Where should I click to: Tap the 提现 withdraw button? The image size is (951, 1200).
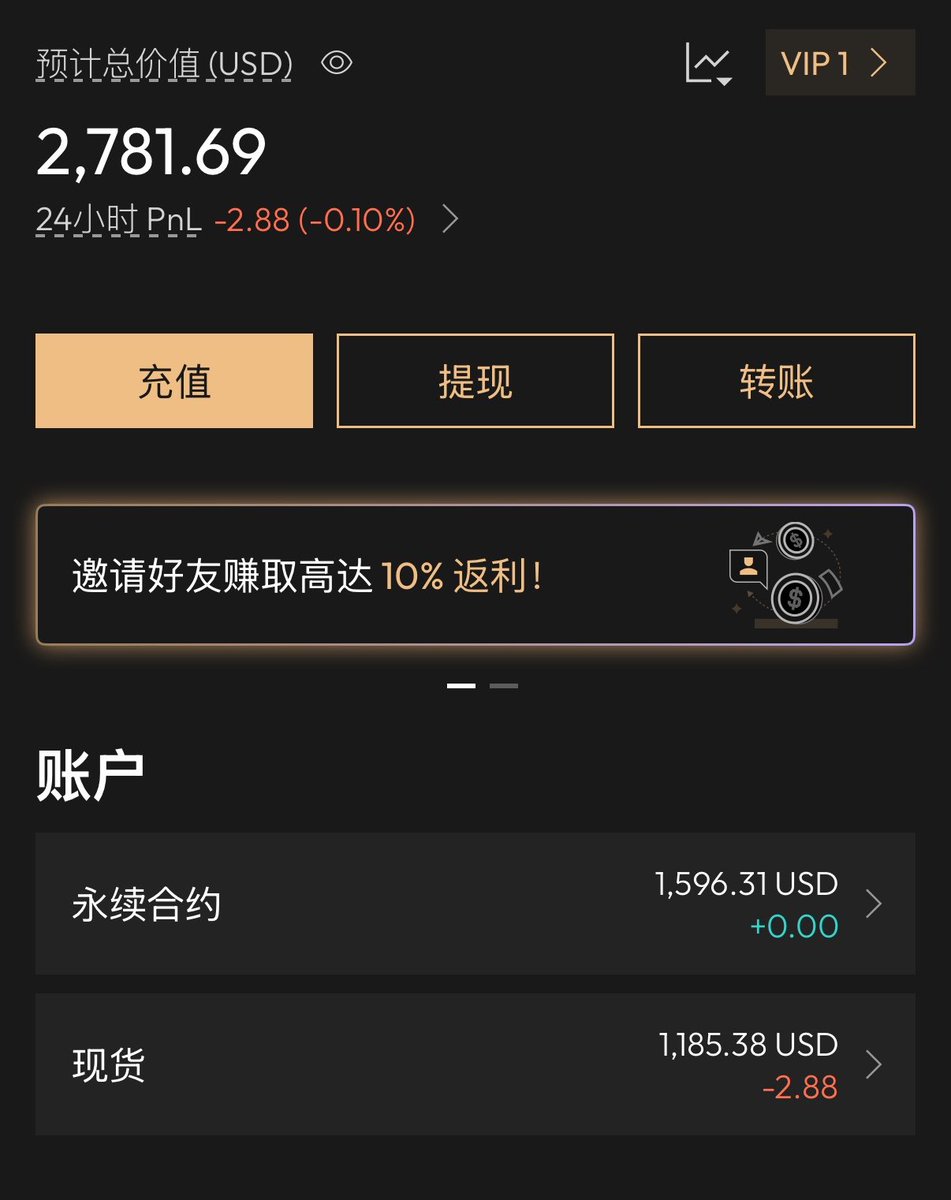coord(475,381)
